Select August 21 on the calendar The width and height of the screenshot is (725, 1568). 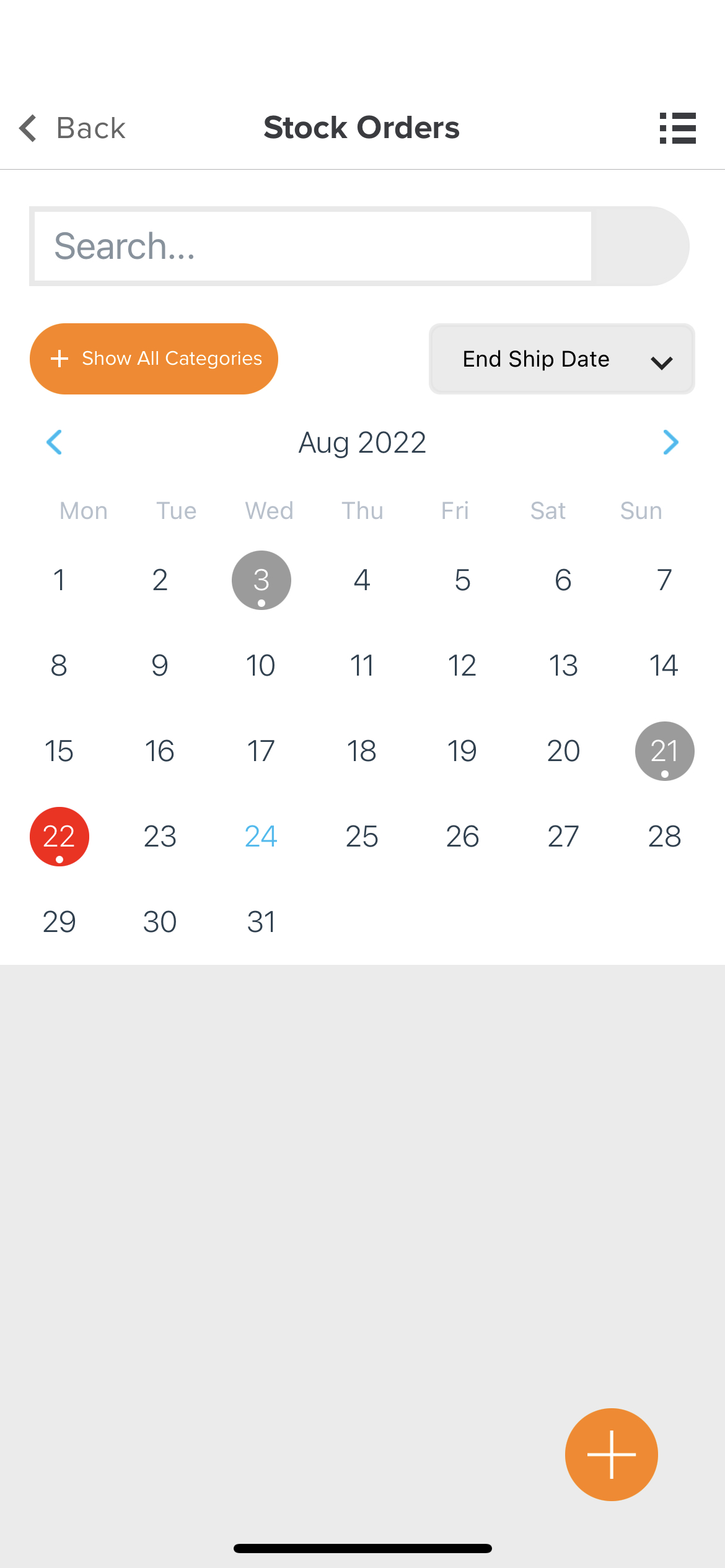tap(664, 751)
